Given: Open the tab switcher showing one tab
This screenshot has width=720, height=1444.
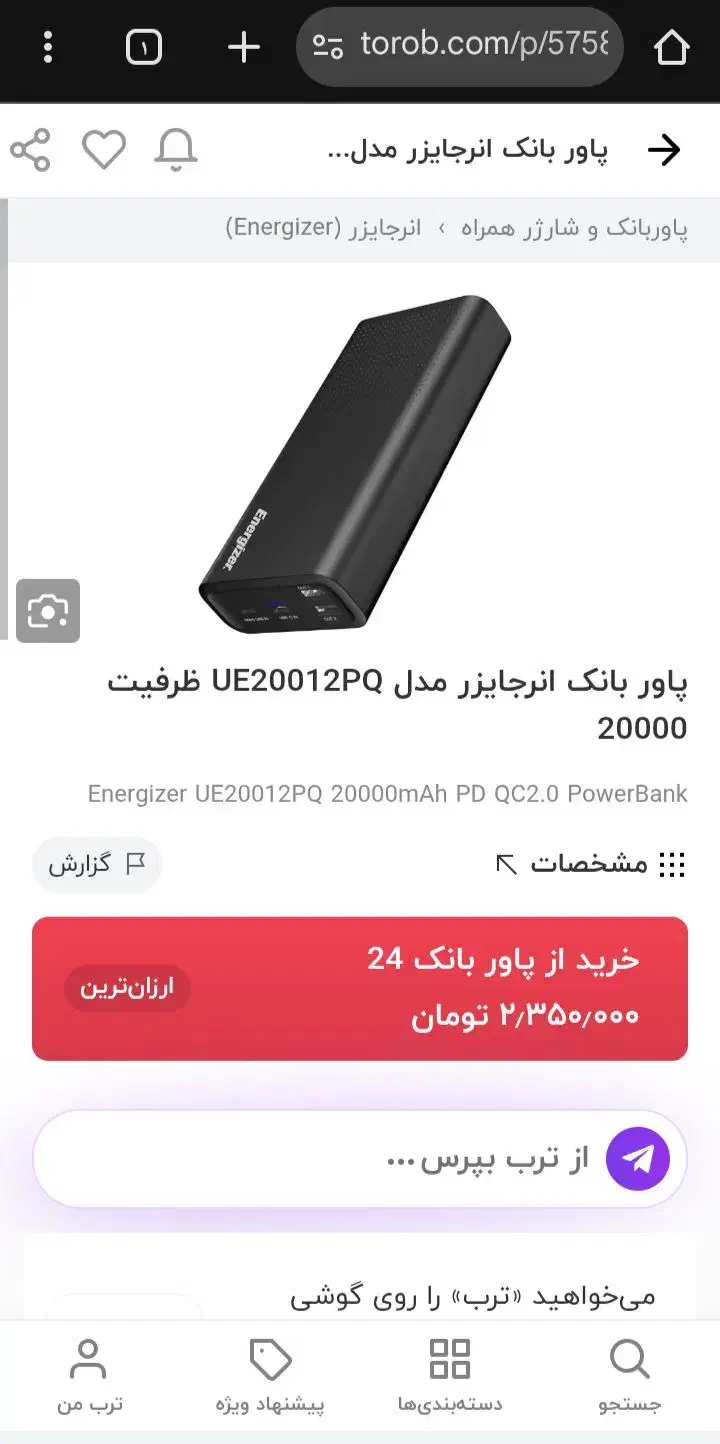Looking at the screenshot, I should click(x=143, y=47).
